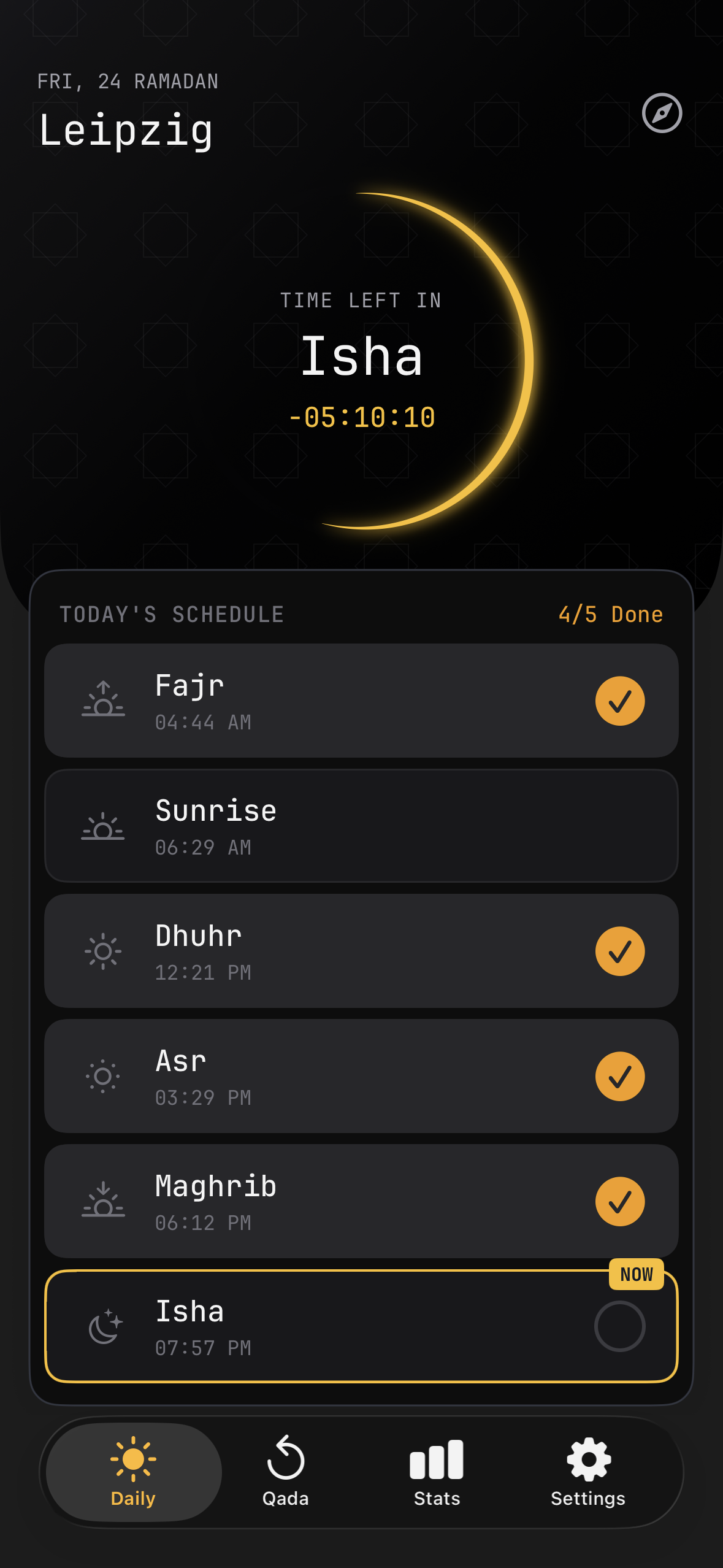
Task: Click the 4/5 Done counter
Action: click(x=610, y=614)
